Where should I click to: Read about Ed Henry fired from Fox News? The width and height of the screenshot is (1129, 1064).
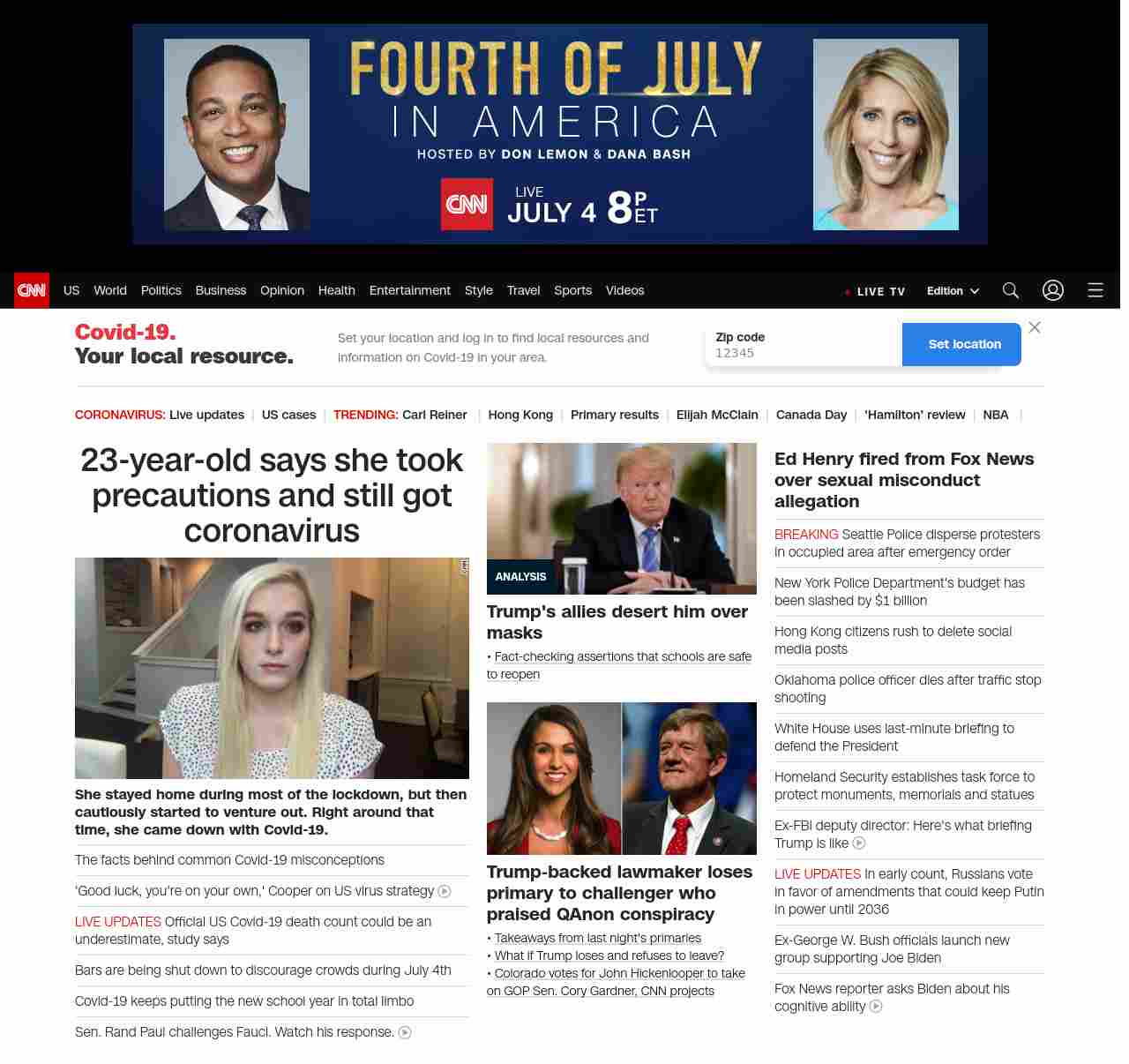tap(904, 480)
